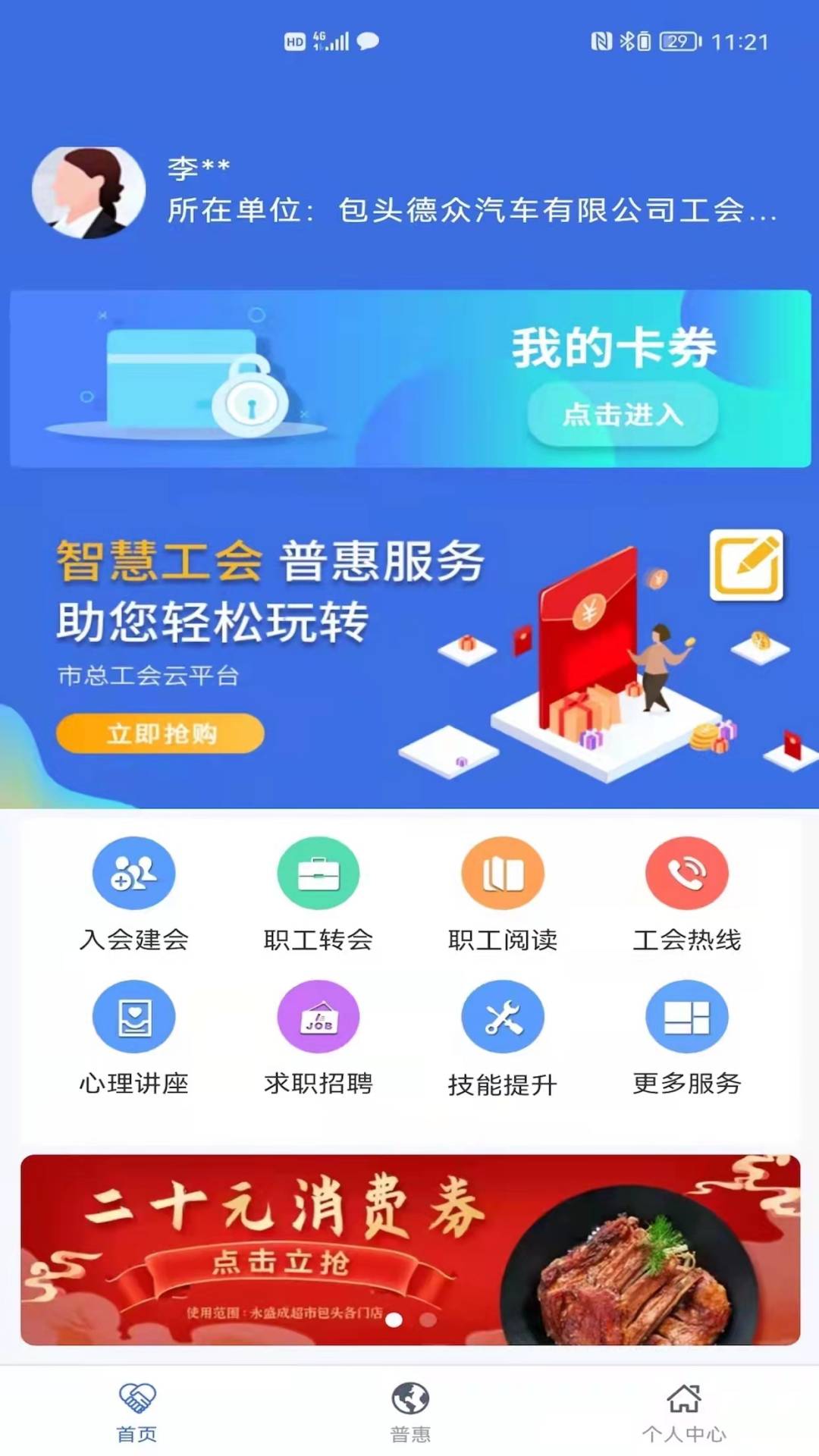819x1456 pixels.
Task: Switch to the 普惠 tab
Action: [410, 1411]
